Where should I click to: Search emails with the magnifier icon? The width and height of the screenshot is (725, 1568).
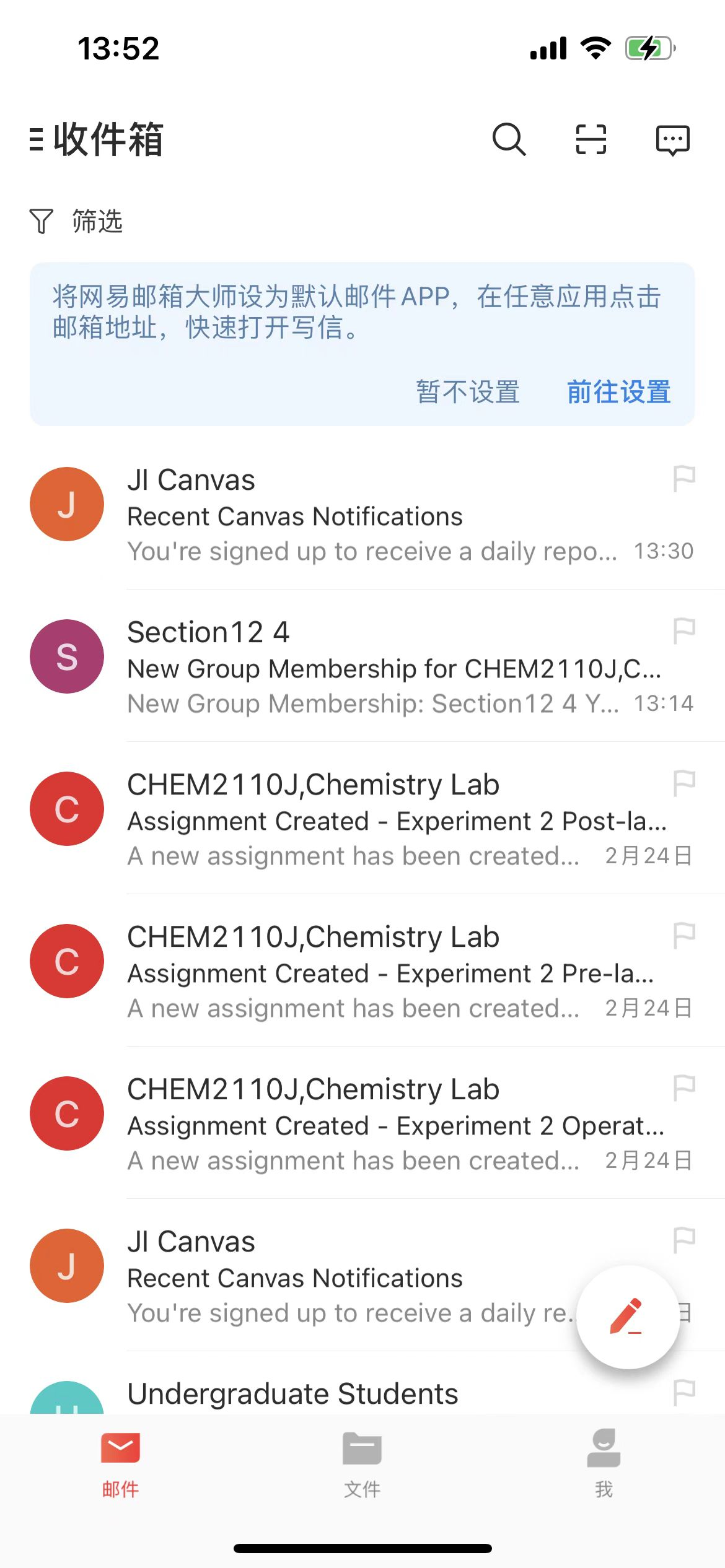pos(509,139)
